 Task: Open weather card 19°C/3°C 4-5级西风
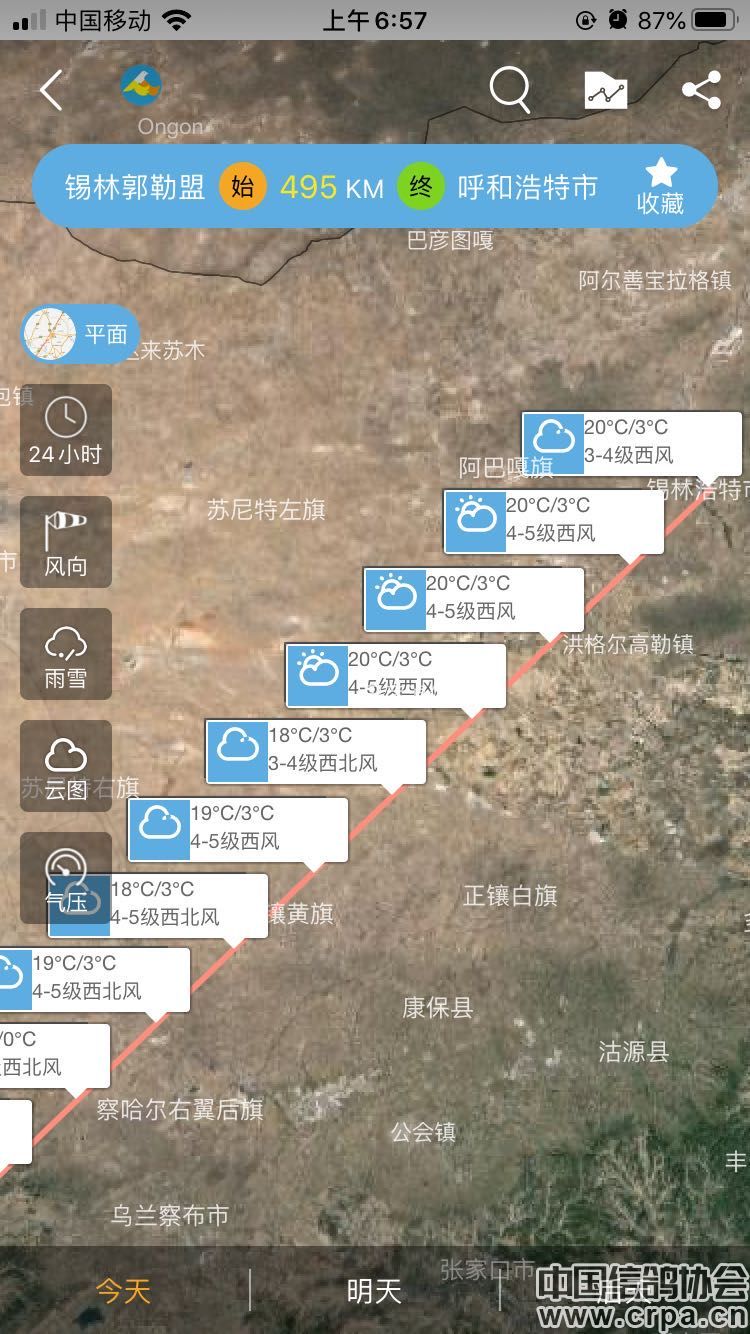click(238, 828)
